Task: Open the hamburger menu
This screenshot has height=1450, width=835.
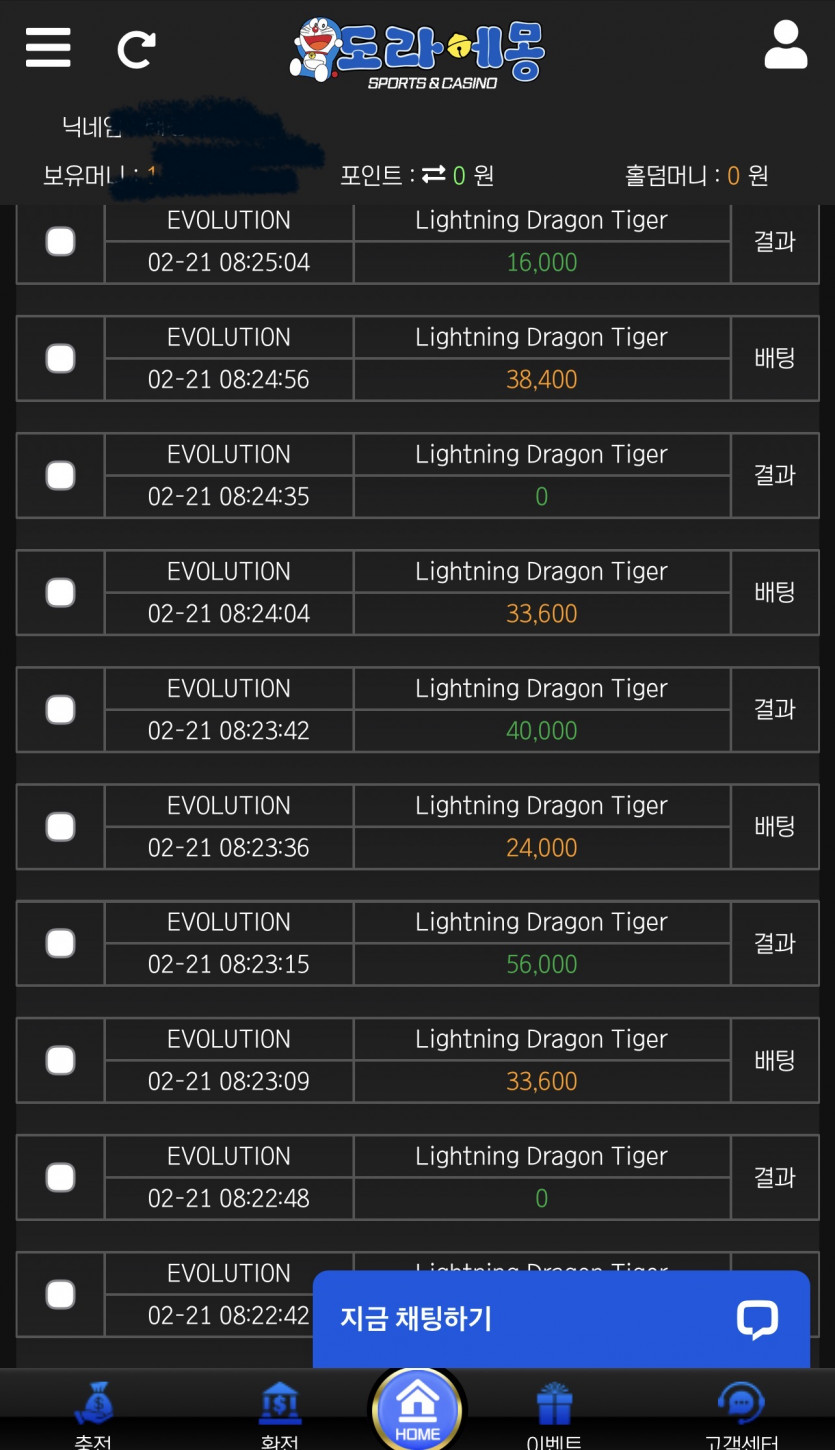Action: coord(48,47)
